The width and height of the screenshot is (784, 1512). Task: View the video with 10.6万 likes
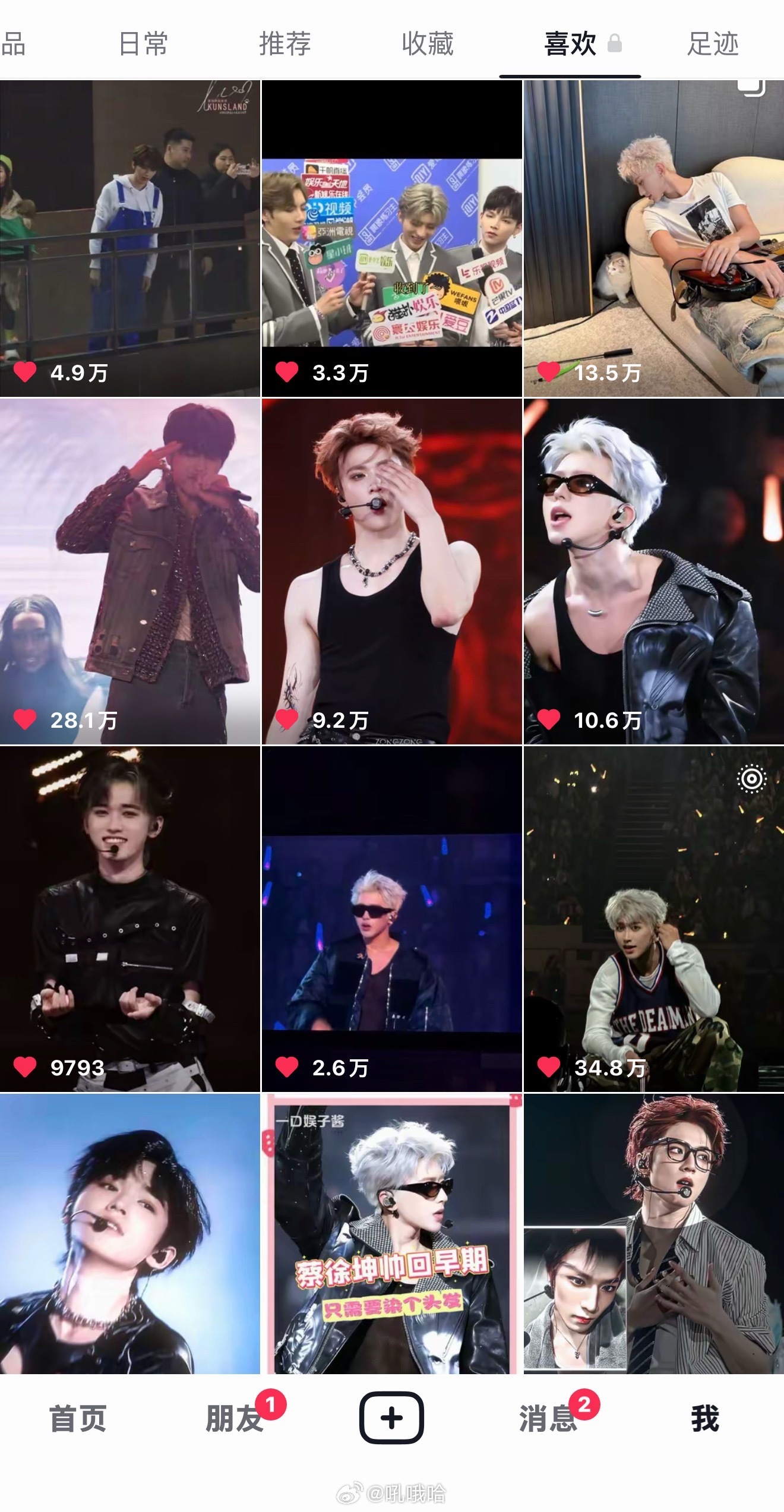[x=654, y=572]
